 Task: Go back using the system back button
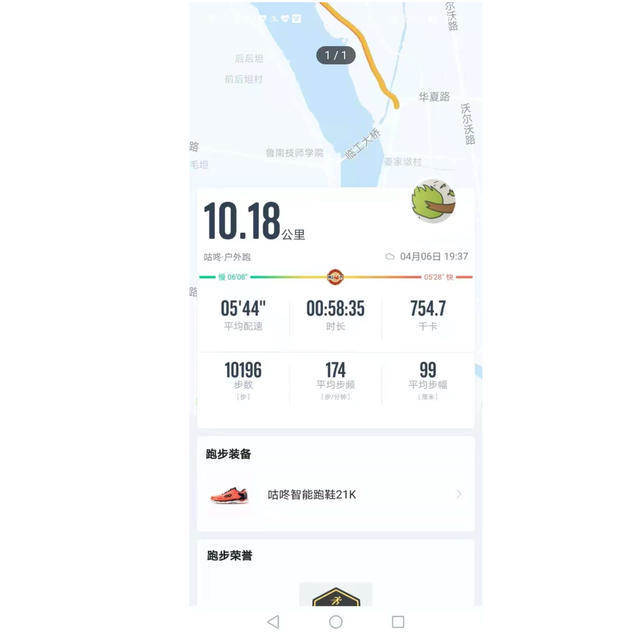273,622
